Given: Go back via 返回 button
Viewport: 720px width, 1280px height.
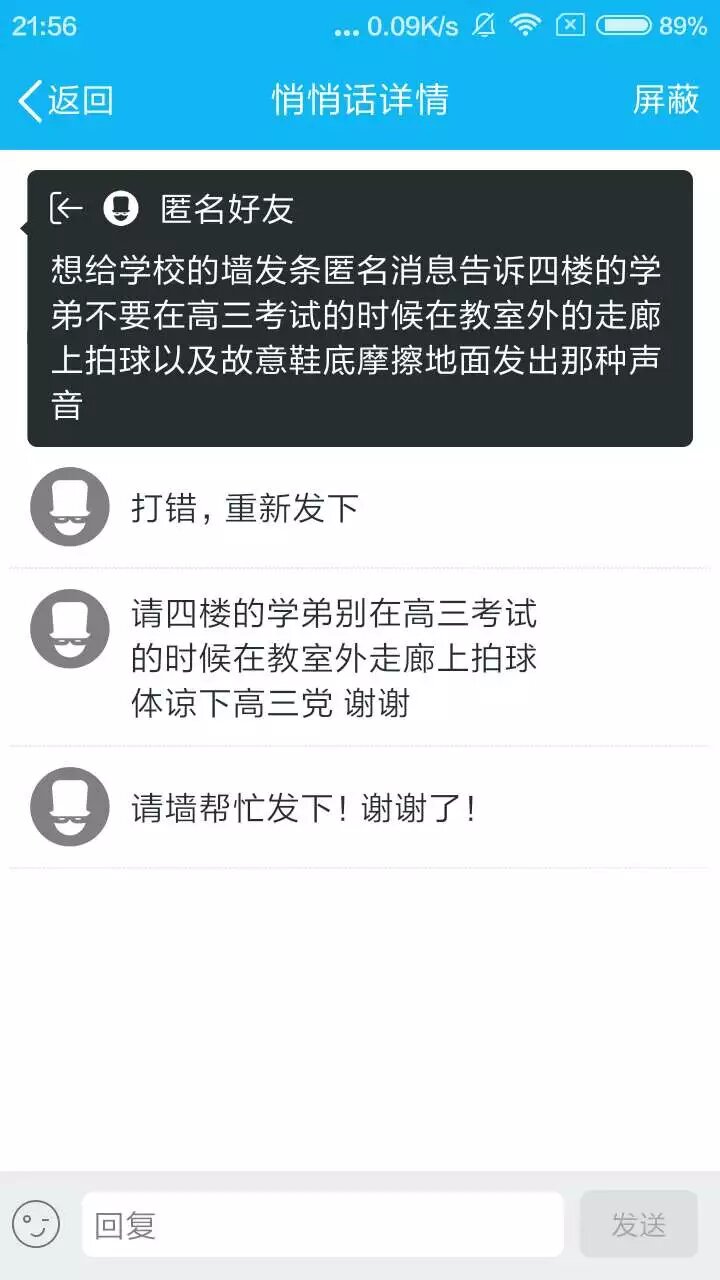Looking at the screenshot, I should click(x=65, y=100).
